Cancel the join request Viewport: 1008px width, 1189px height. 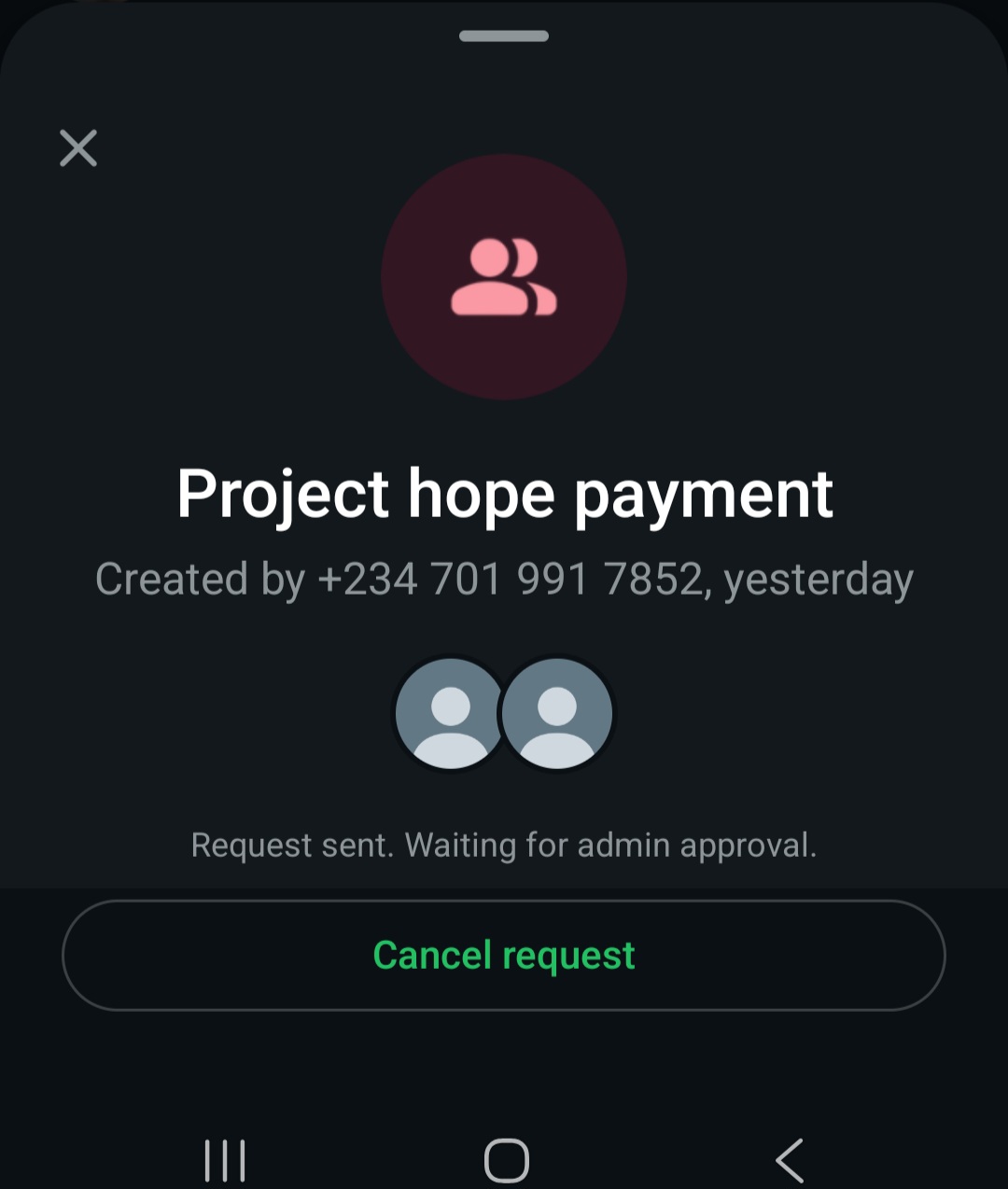[504, 955]
